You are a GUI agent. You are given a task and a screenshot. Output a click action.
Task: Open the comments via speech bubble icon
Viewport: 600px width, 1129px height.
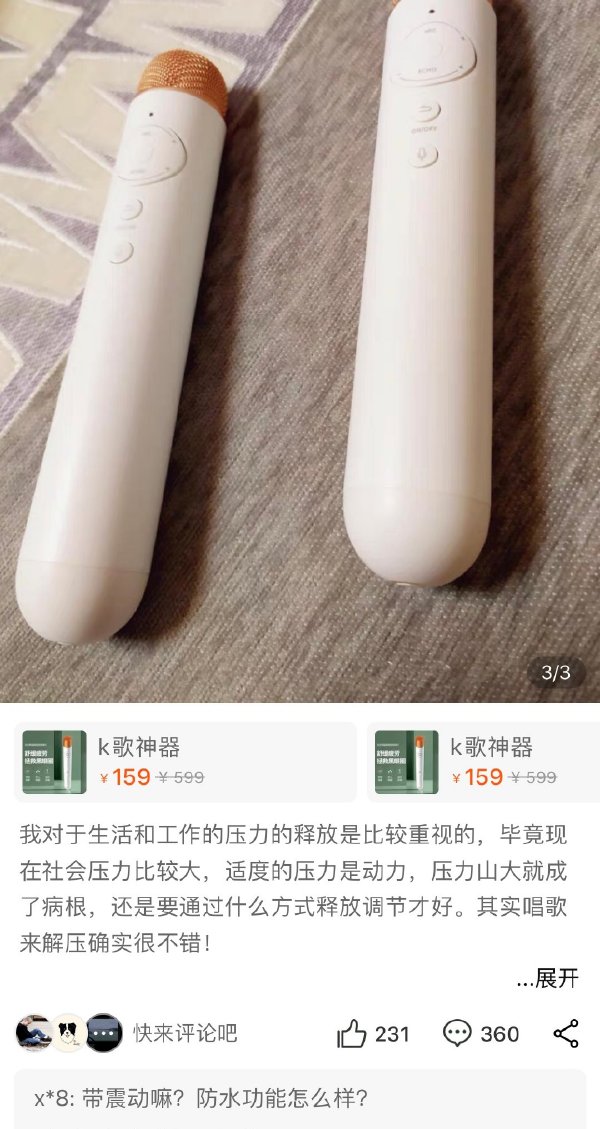pos(458,1033)
